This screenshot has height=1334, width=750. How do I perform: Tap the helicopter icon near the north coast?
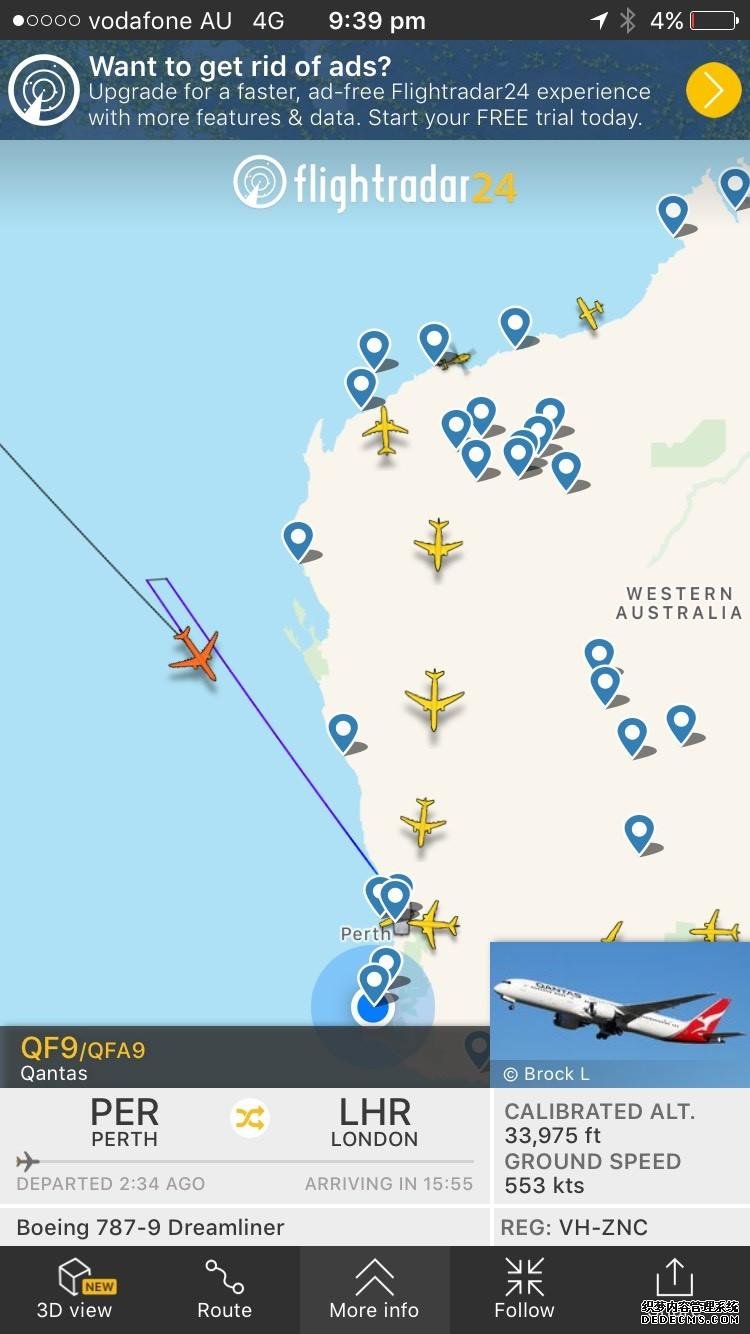pos(456,358)
